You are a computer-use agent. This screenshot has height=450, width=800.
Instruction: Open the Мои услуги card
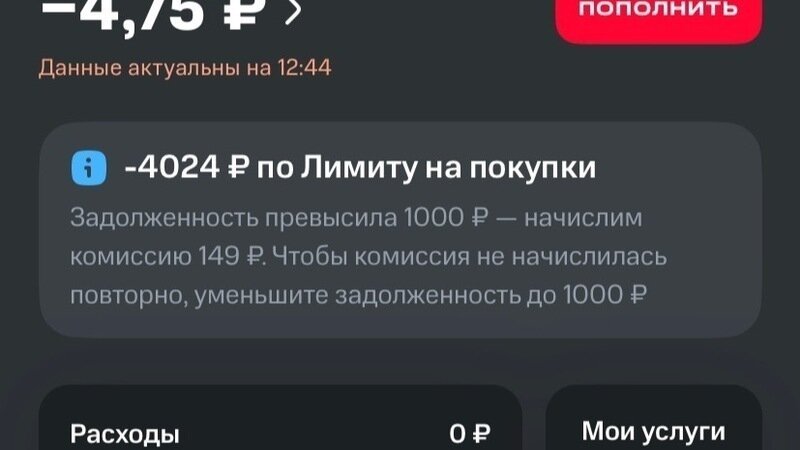653,425
